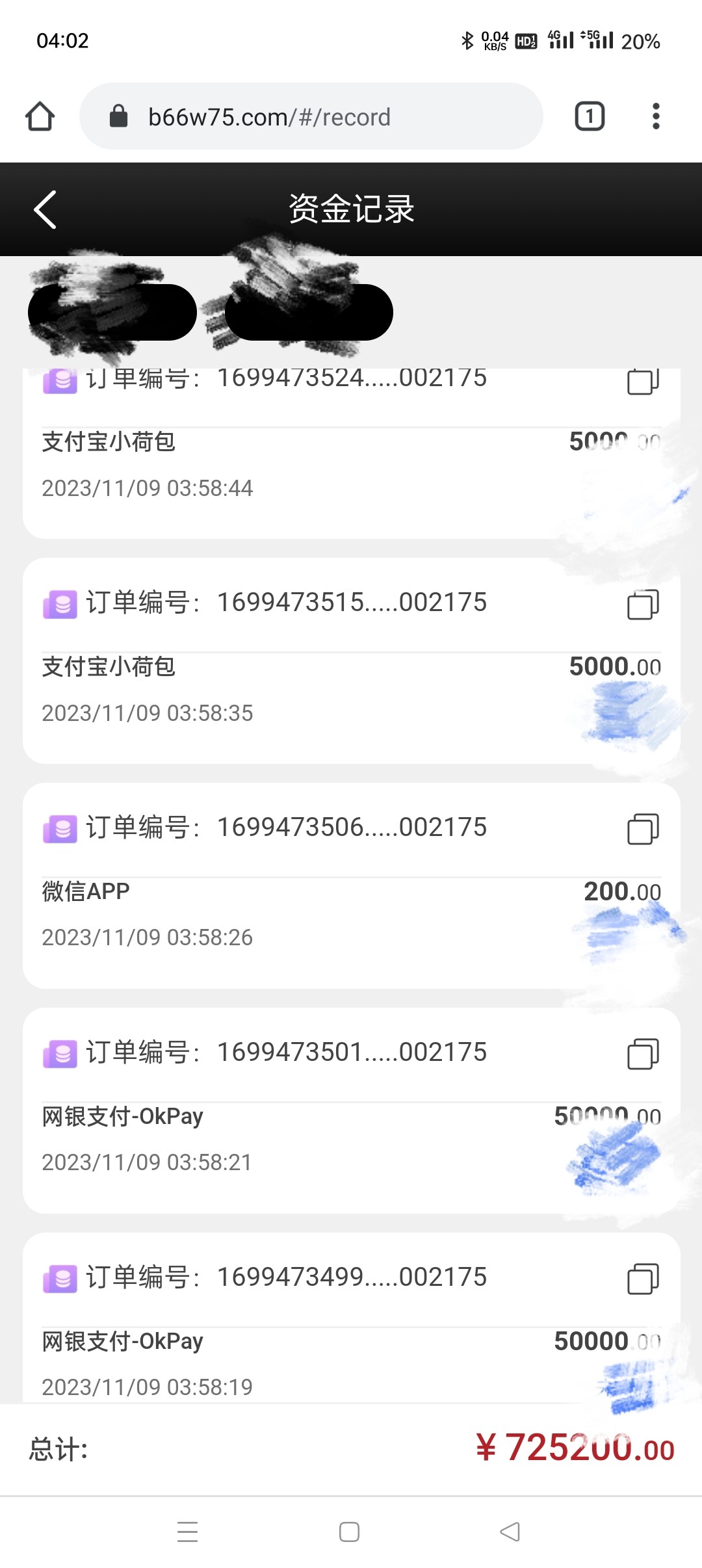This screenshot has width=702, height=1568.
Task: Copy order number 1699473524.....002175
Action: click(x=642, y=381)
